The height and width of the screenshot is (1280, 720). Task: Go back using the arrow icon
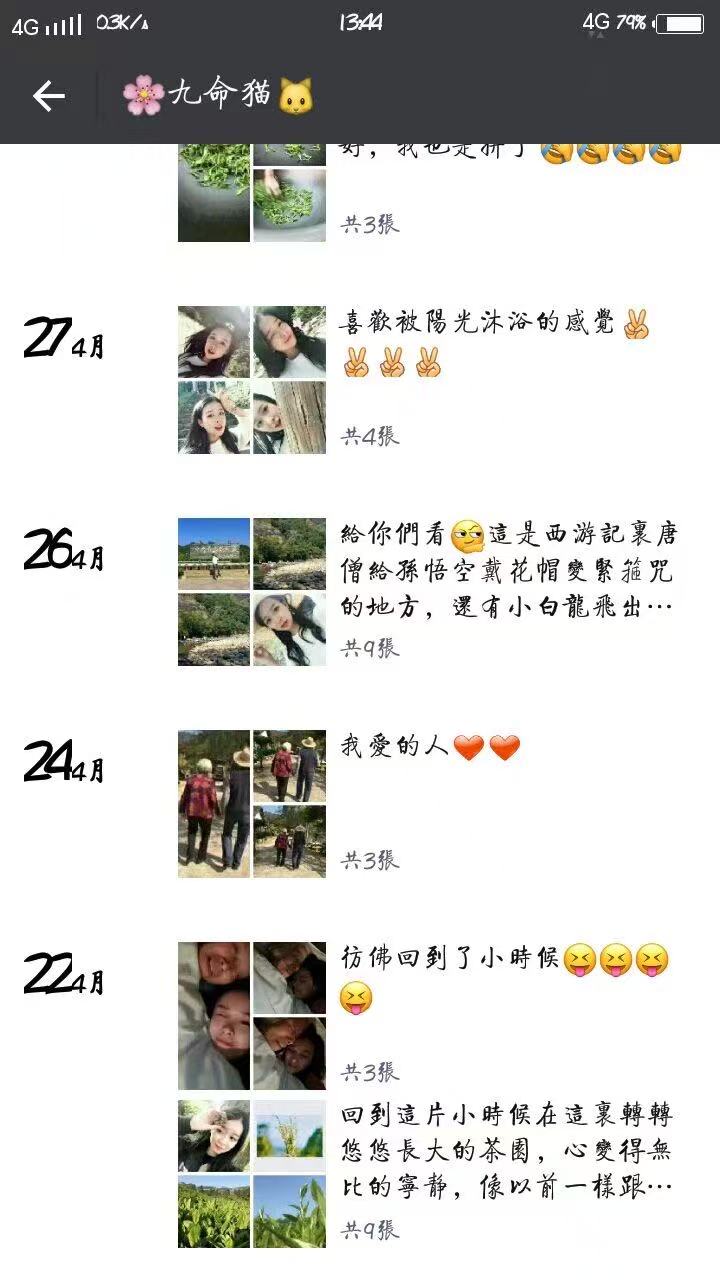tap(48, 96)
